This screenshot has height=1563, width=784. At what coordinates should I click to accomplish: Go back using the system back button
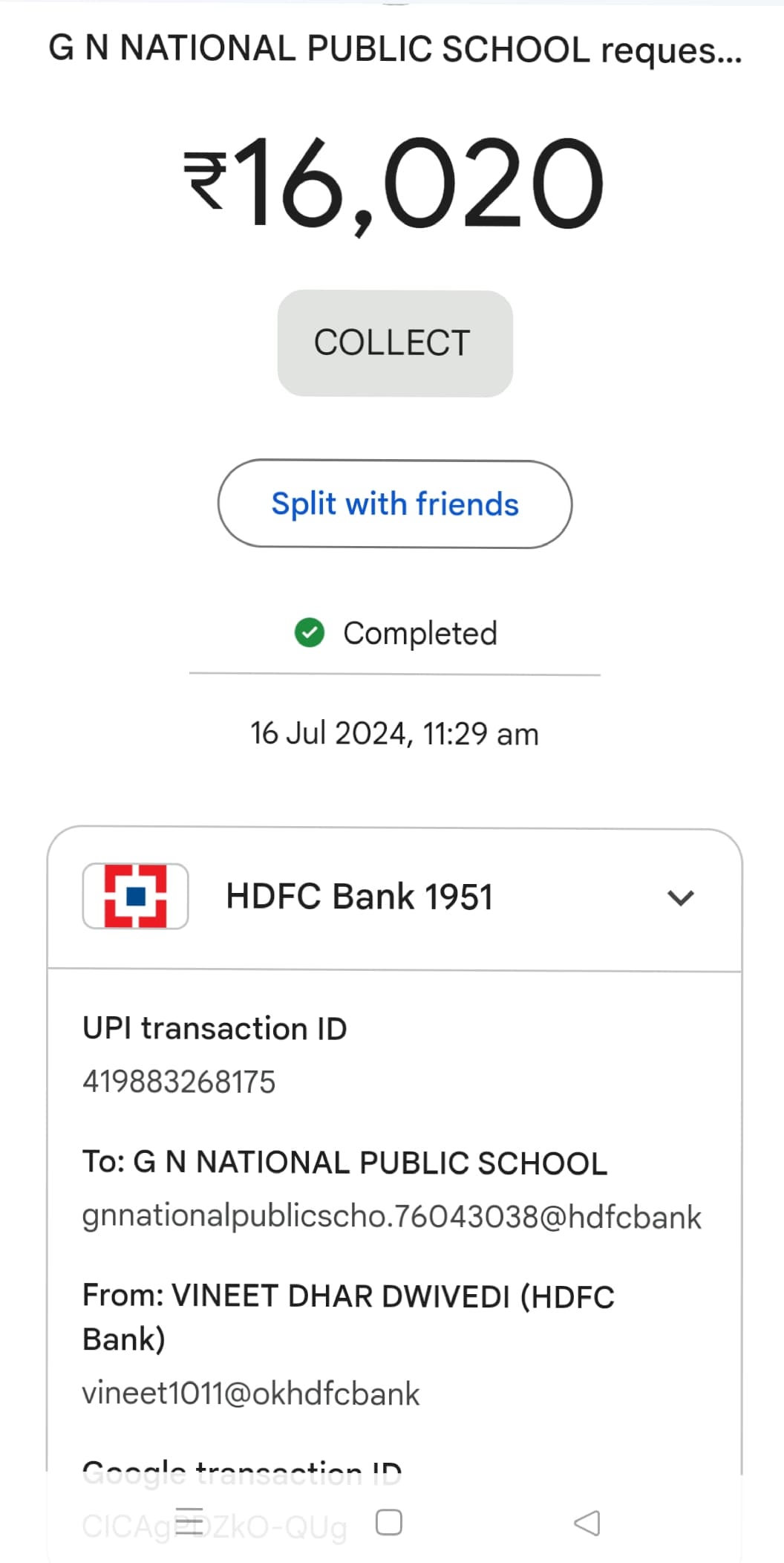(587, 1522)
